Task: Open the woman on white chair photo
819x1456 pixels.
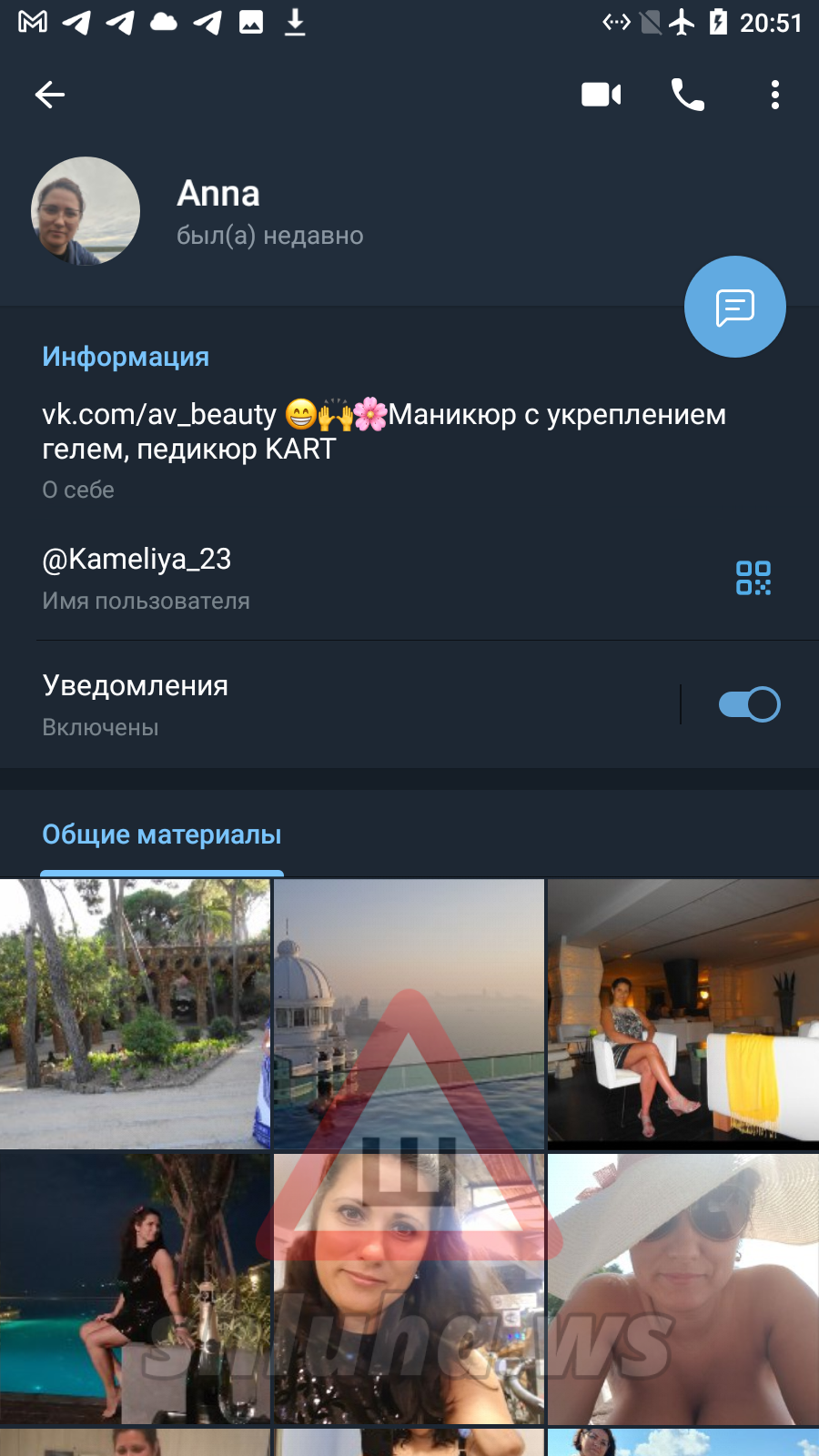Action: (682, 1014)
